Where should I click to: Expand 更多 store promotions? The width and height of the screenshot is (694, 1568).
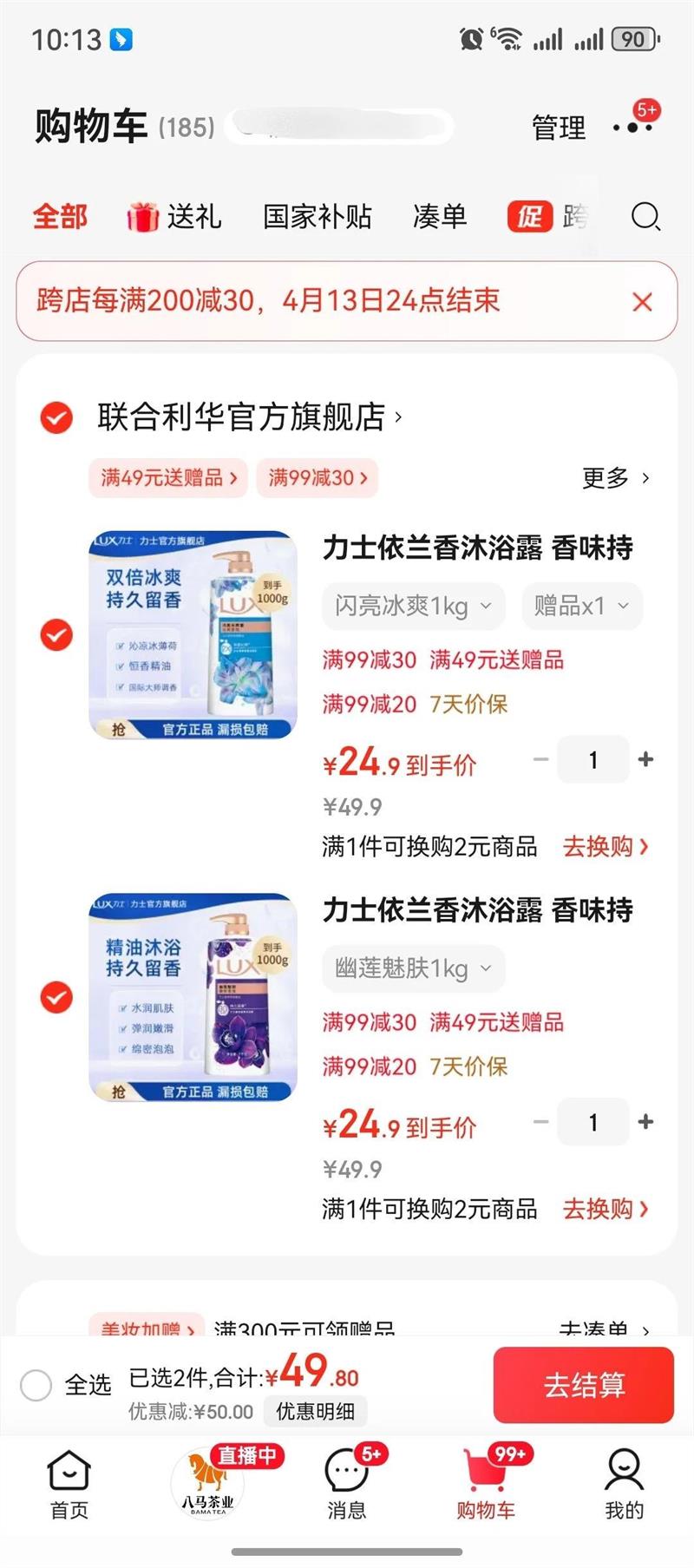click(615, 477)
